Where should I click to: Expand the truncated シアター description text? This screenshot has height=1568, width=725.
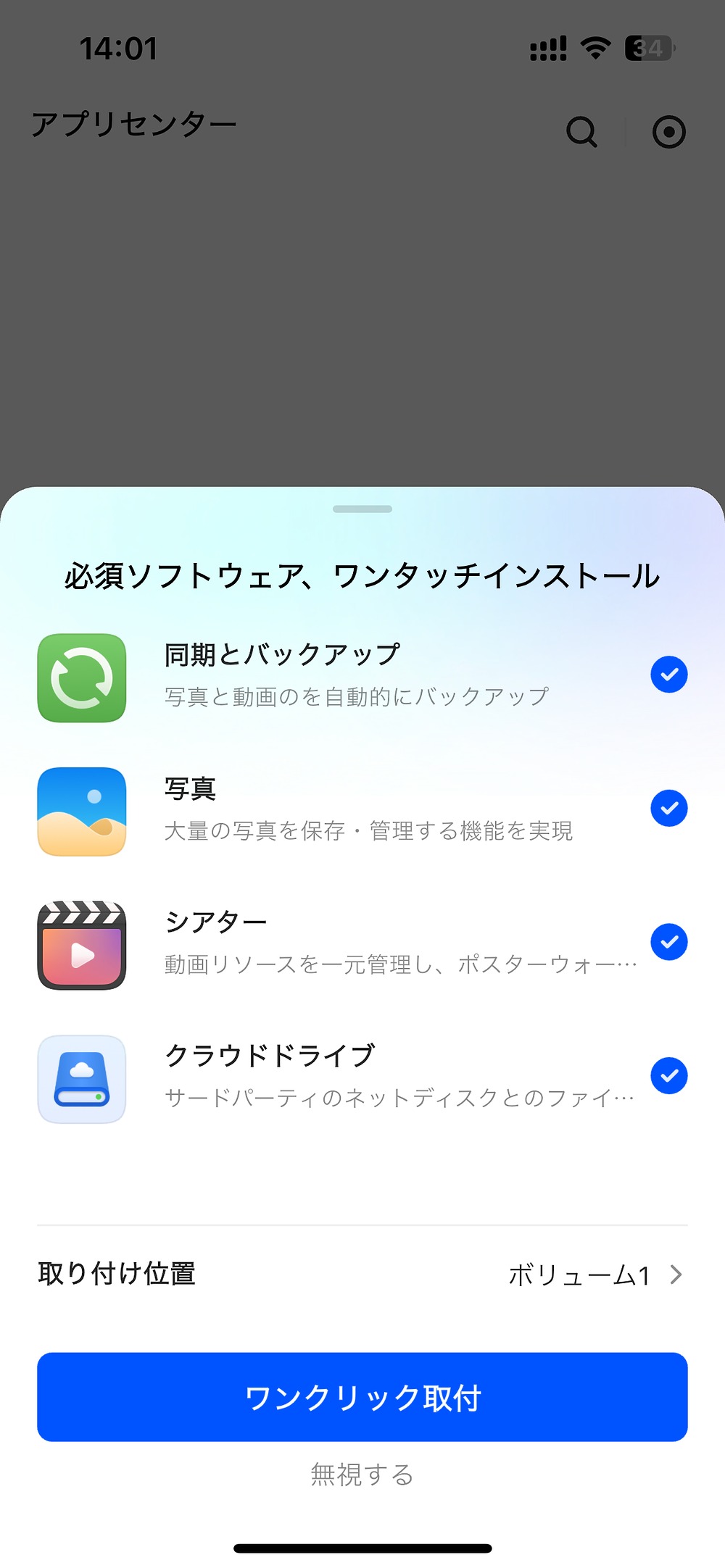pyautogui.click(x=399, y=964)
